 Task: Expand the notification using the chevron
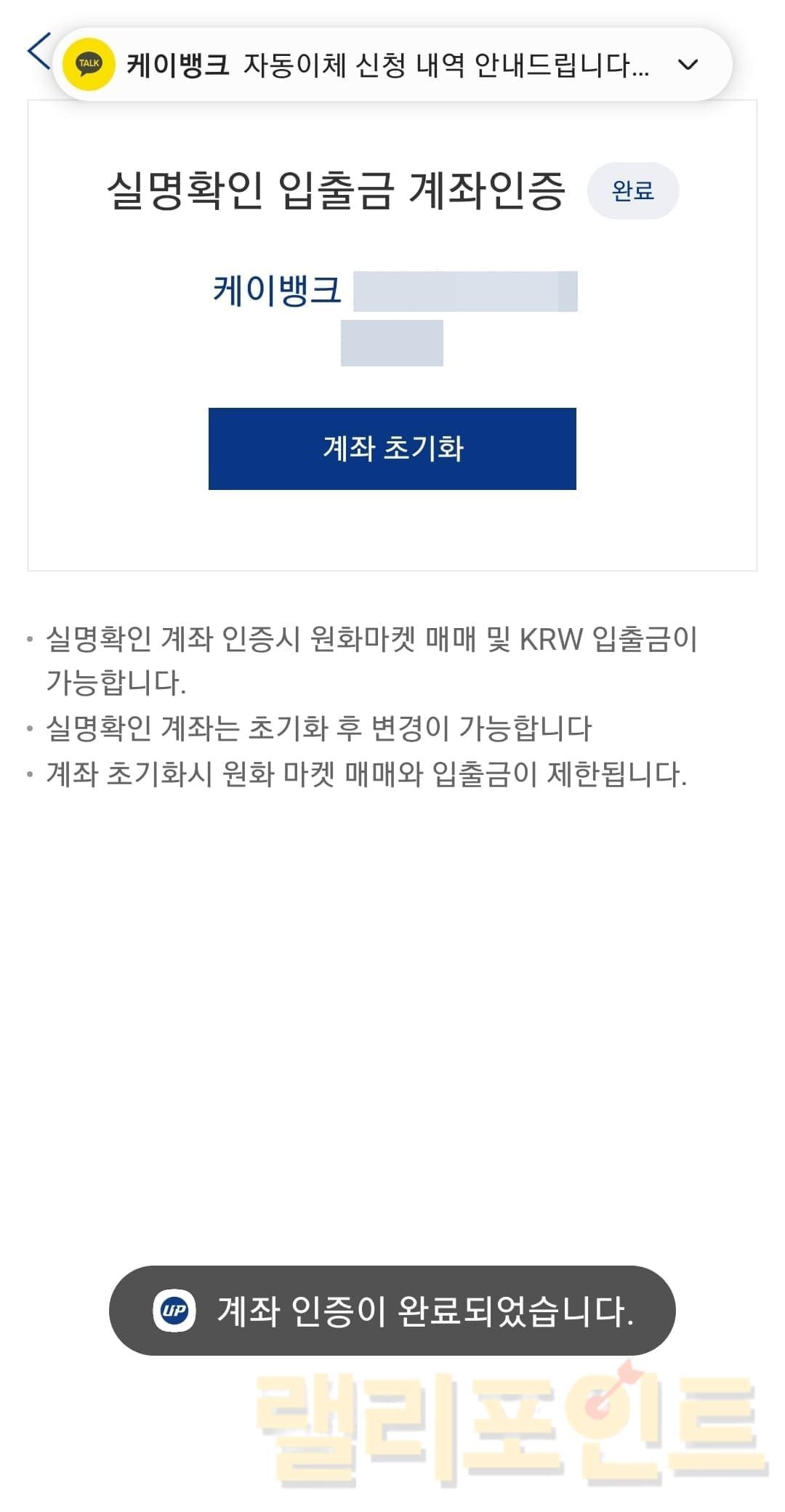pos(688,65)
